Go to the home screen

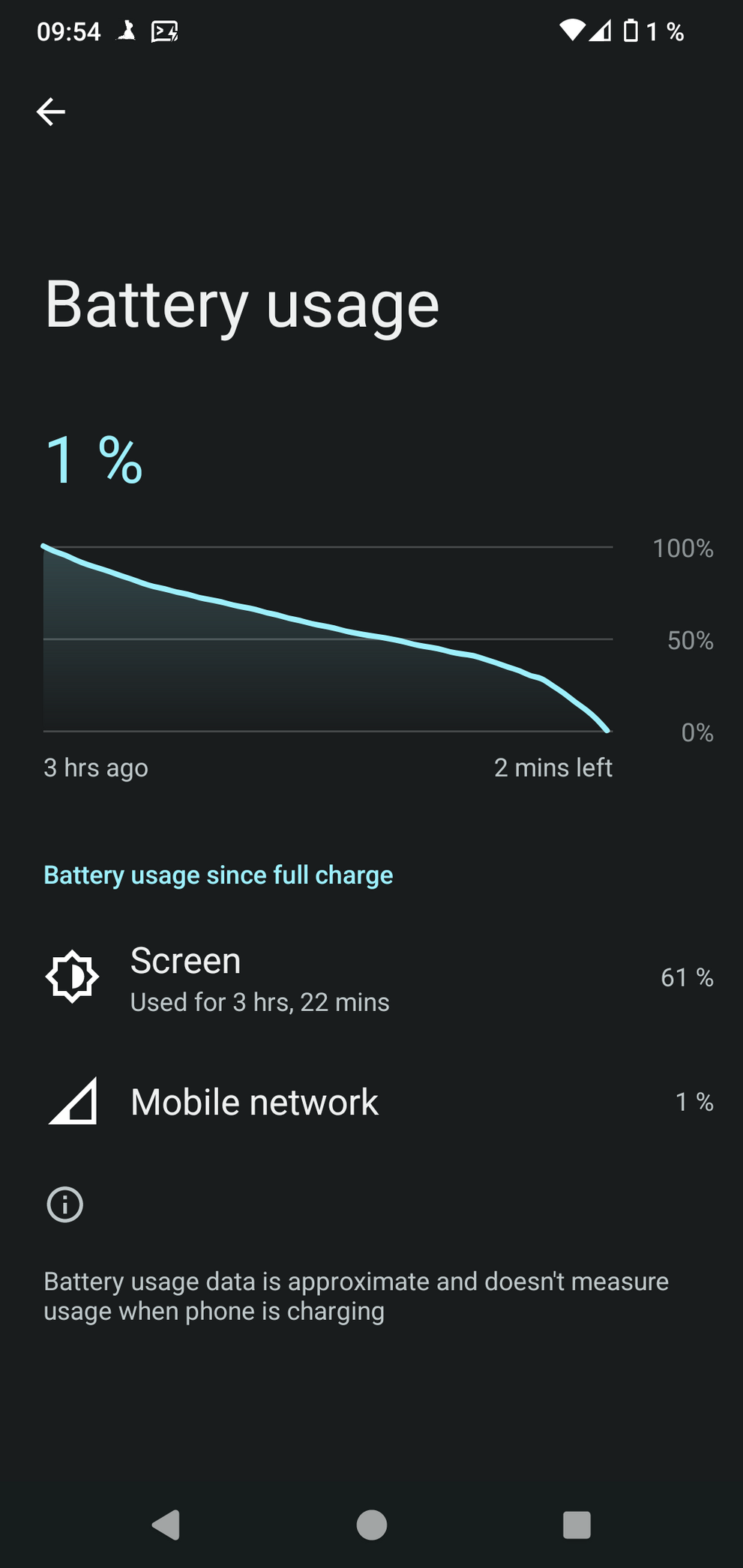click(372, 1525)
